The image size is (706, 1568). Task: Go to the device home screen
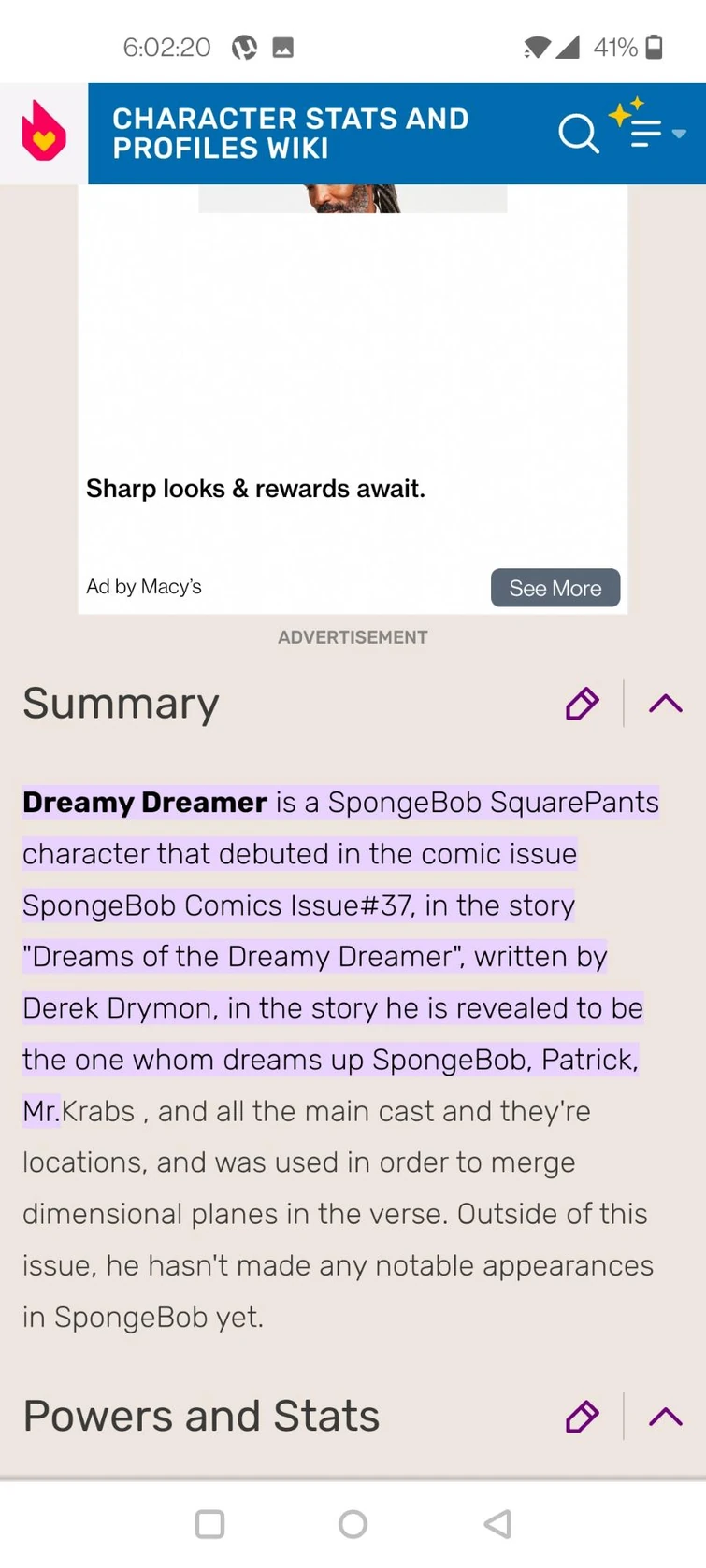pos(353,1524)
